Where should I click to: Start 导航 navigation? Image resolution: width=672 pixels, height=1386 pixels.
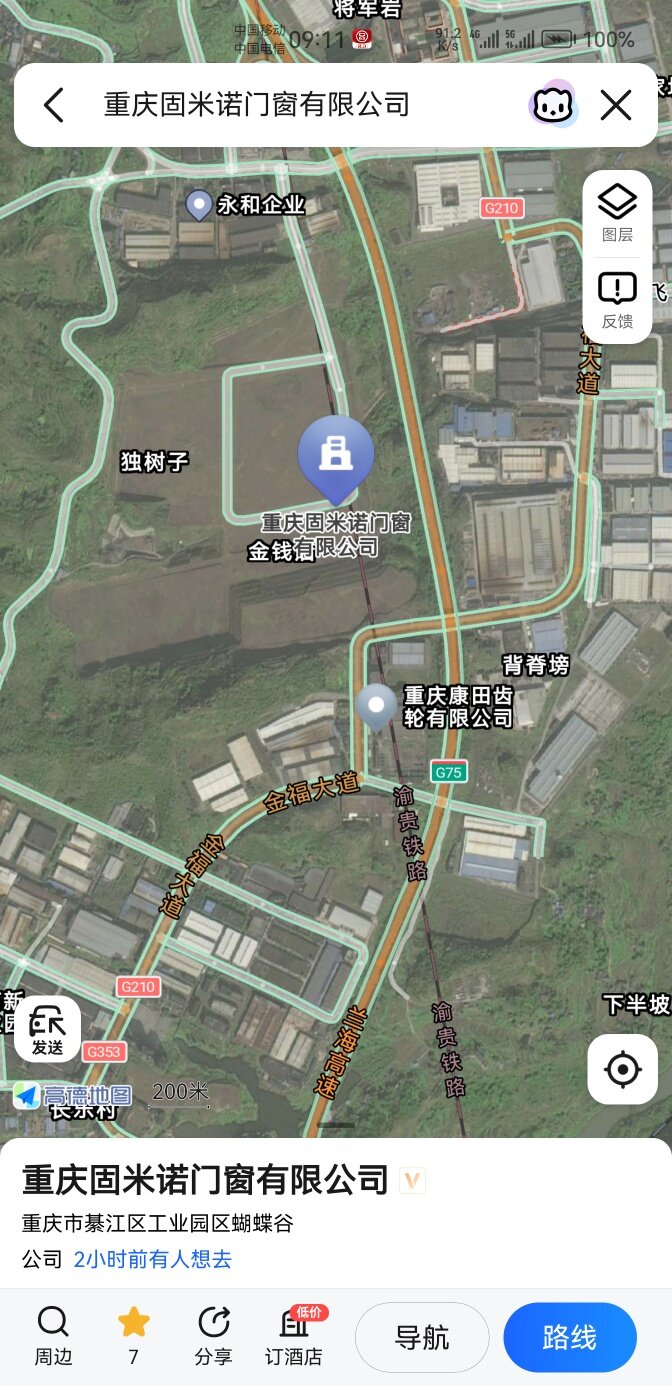coord(422,1337)
